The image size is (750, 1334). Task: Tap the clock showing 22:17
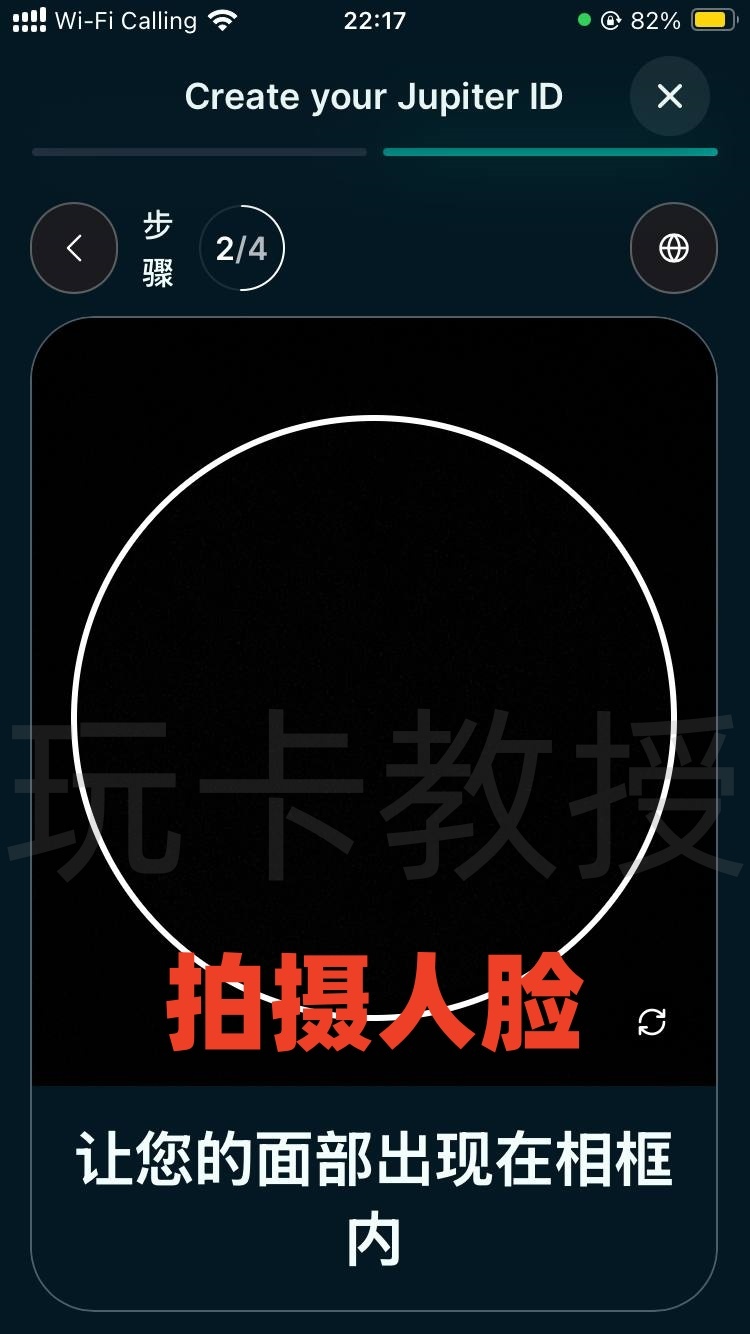tap(375, 18)
